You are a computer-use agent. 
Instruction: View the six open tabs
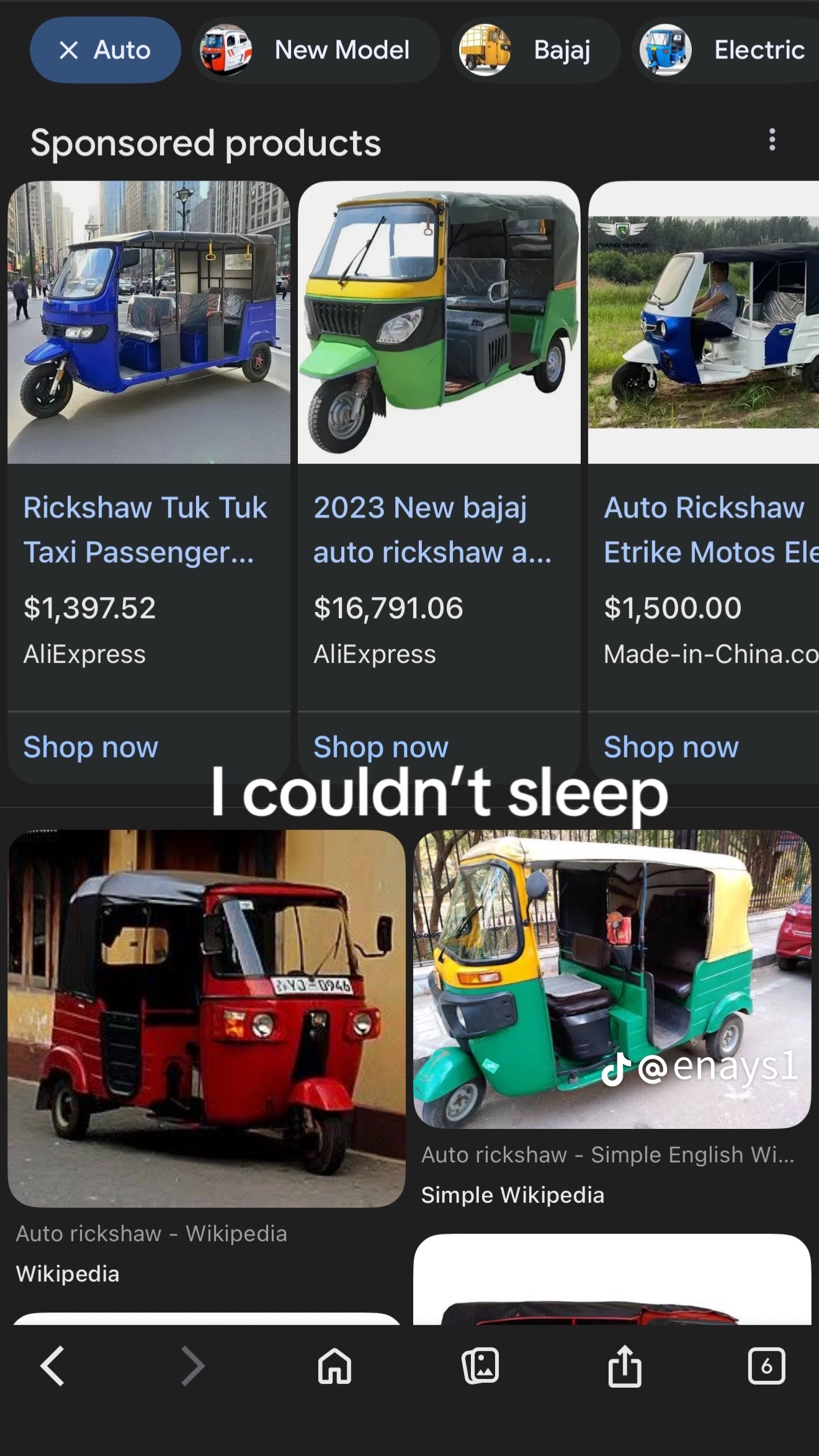[767, 1366]
